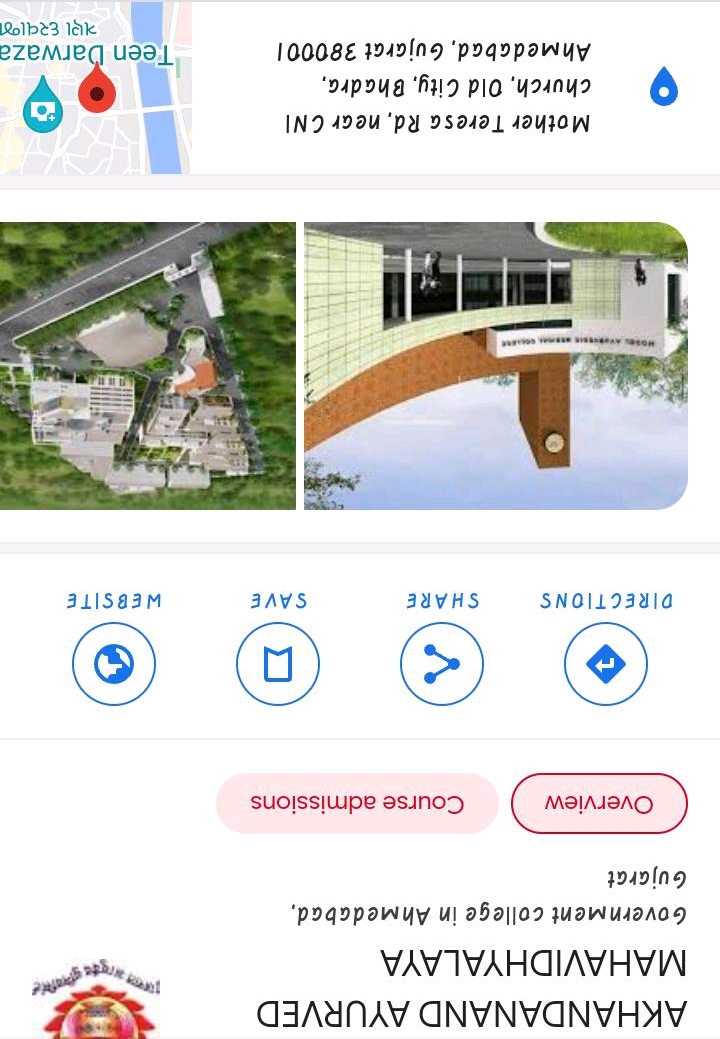
Task: Open the college building entrance photo
Action: pyautogui.click(x=495, y=365)
